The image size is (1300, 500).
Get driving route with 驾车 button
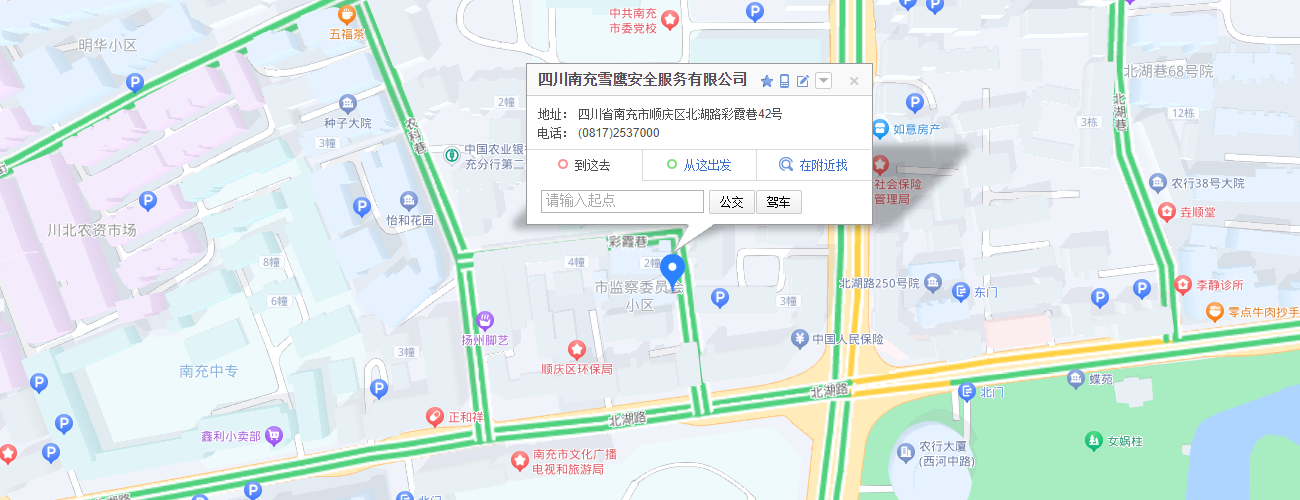(778, 202)
